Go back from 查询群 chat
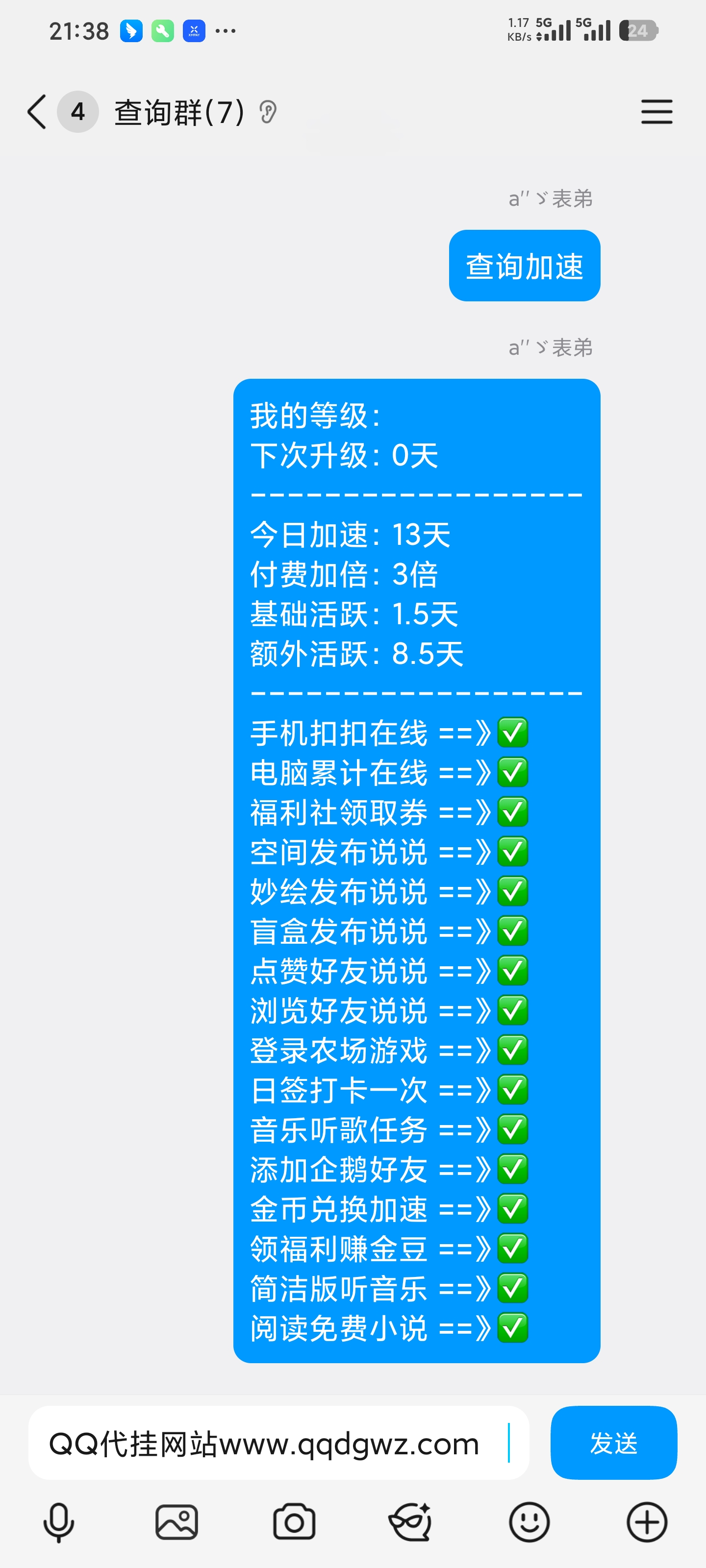Image resolution: width=706 pixels, height=1568 pixels. pos(37,112)
